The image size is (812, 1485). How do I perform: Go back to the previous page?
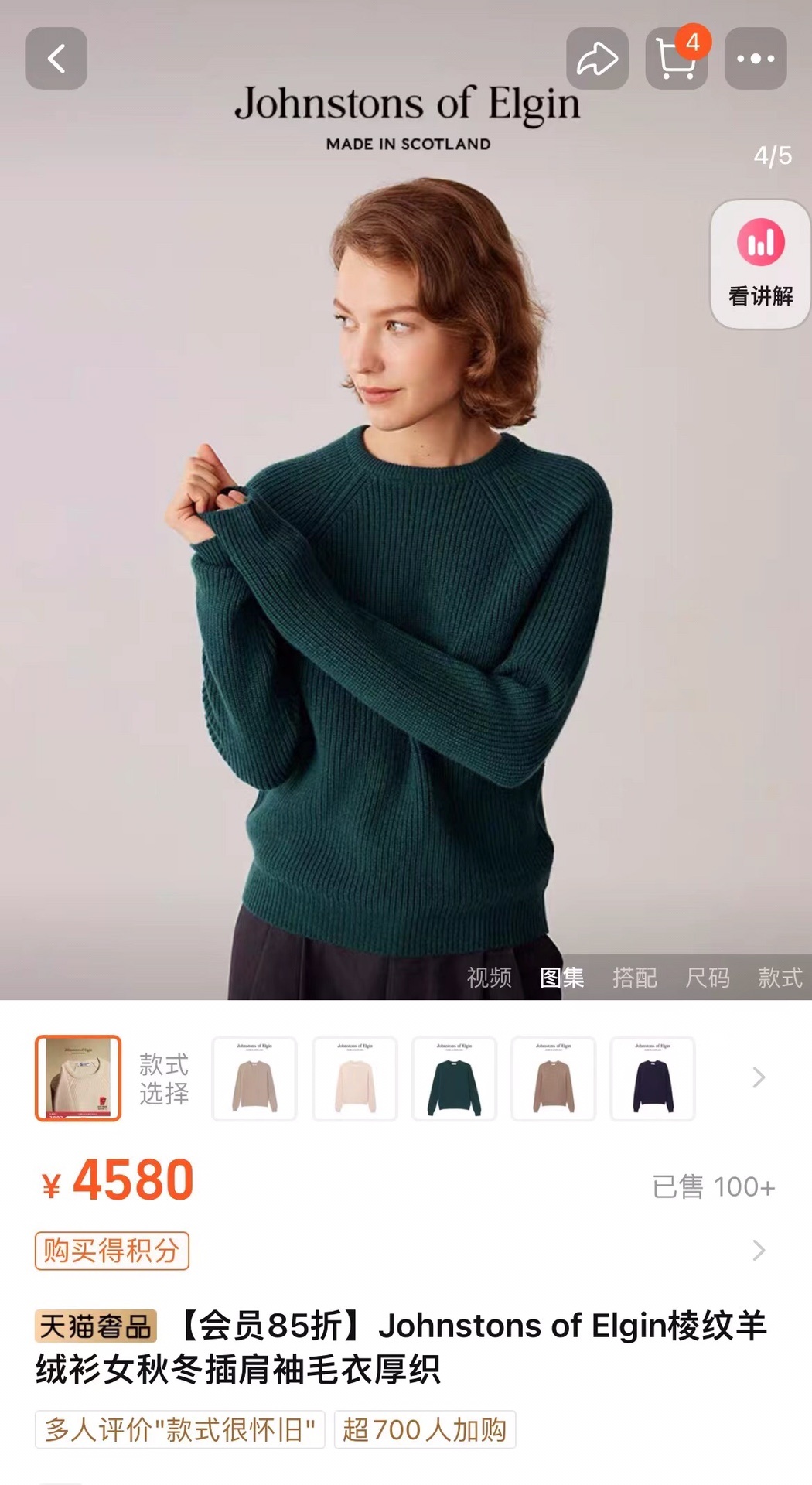pos(56,59)
